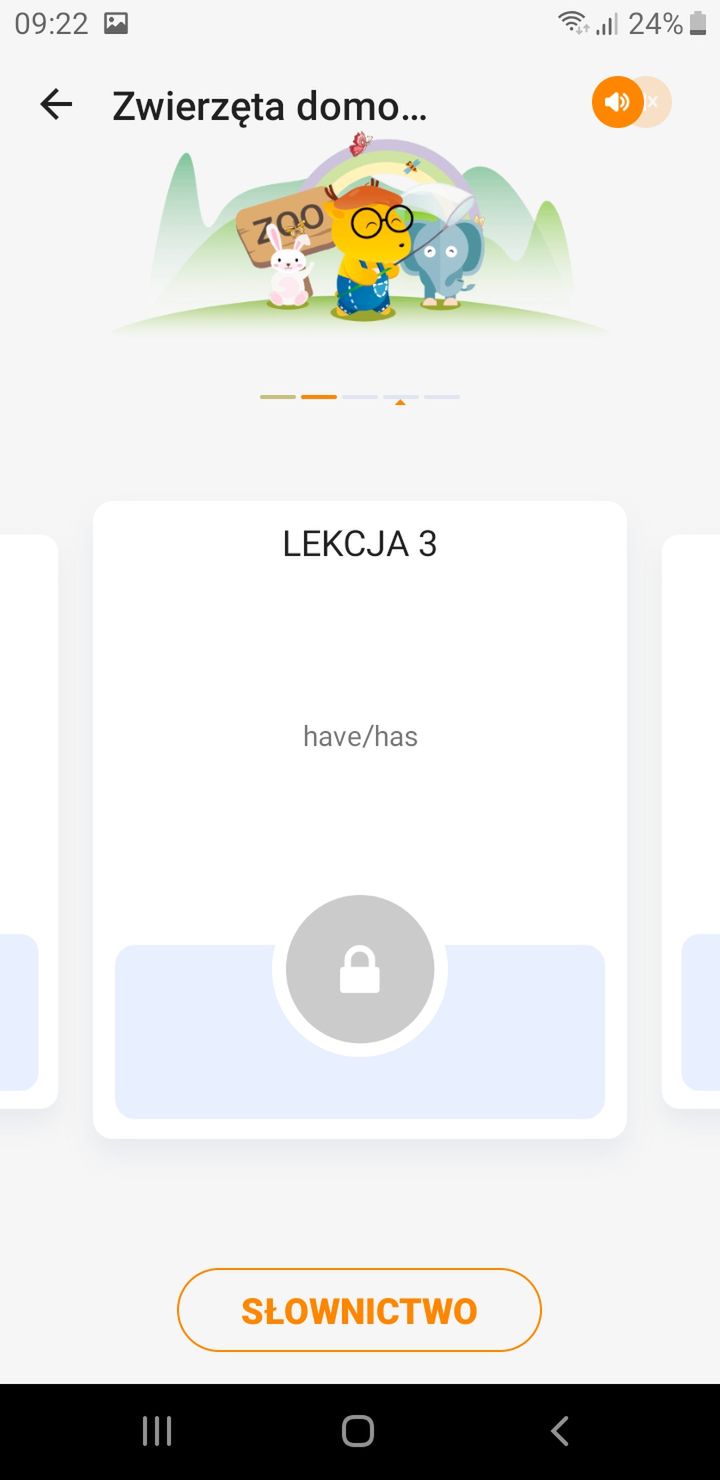Open the locked LEKCJA 3 card
Image resolution: width=720 pixels, height=1480 pixels.
pyautogui.click(x=360, y=819)
